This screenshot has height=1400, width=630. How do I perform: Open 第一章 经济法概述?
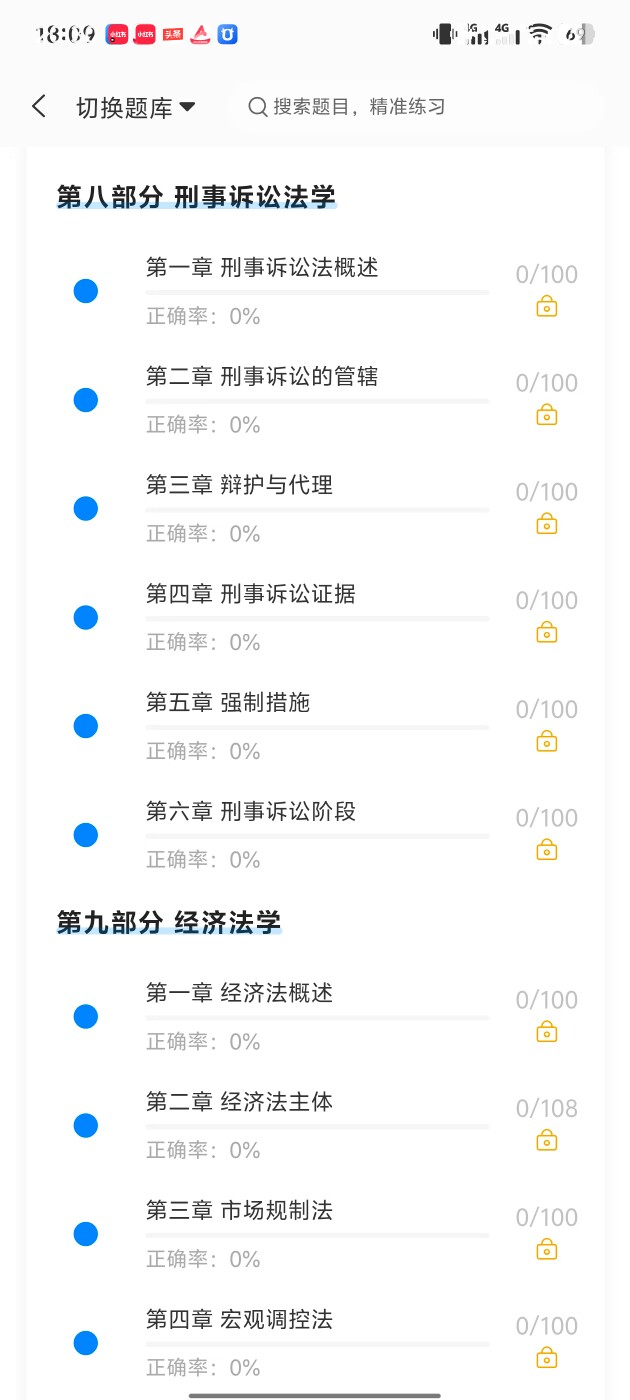(x=316, y=1016)
